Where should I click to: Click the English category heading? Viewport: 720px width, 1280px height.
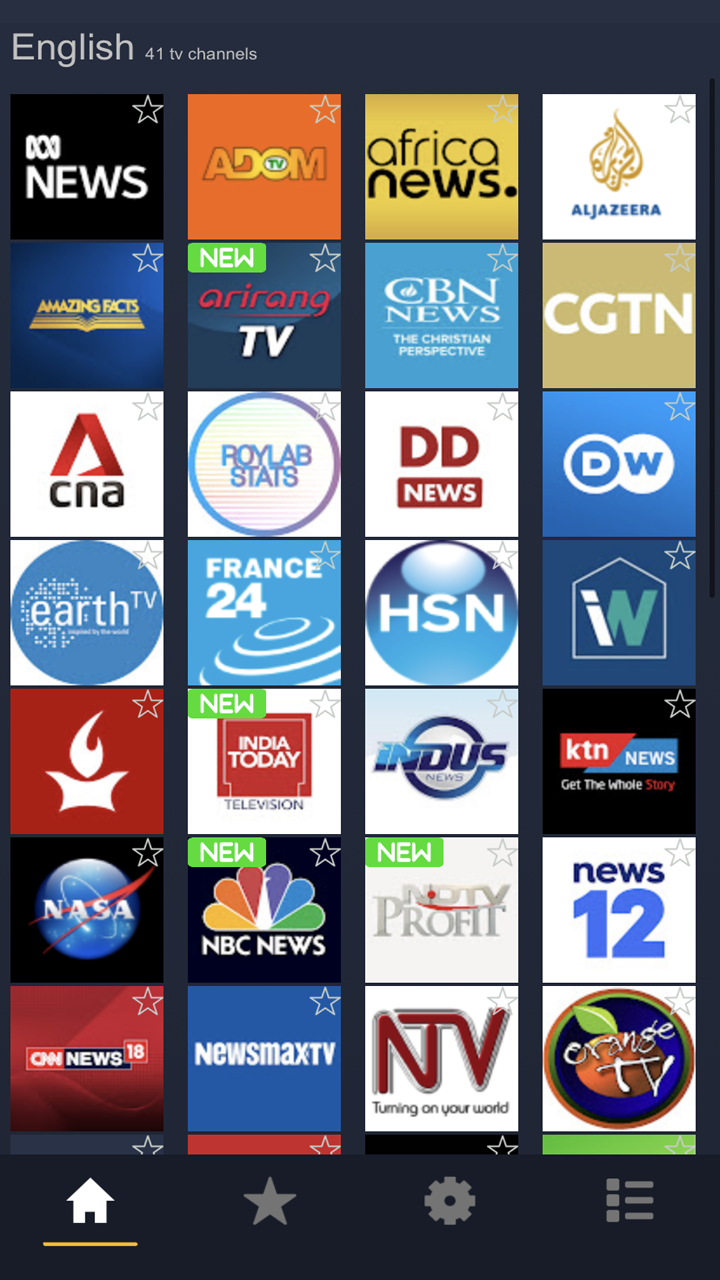[72, 47]
